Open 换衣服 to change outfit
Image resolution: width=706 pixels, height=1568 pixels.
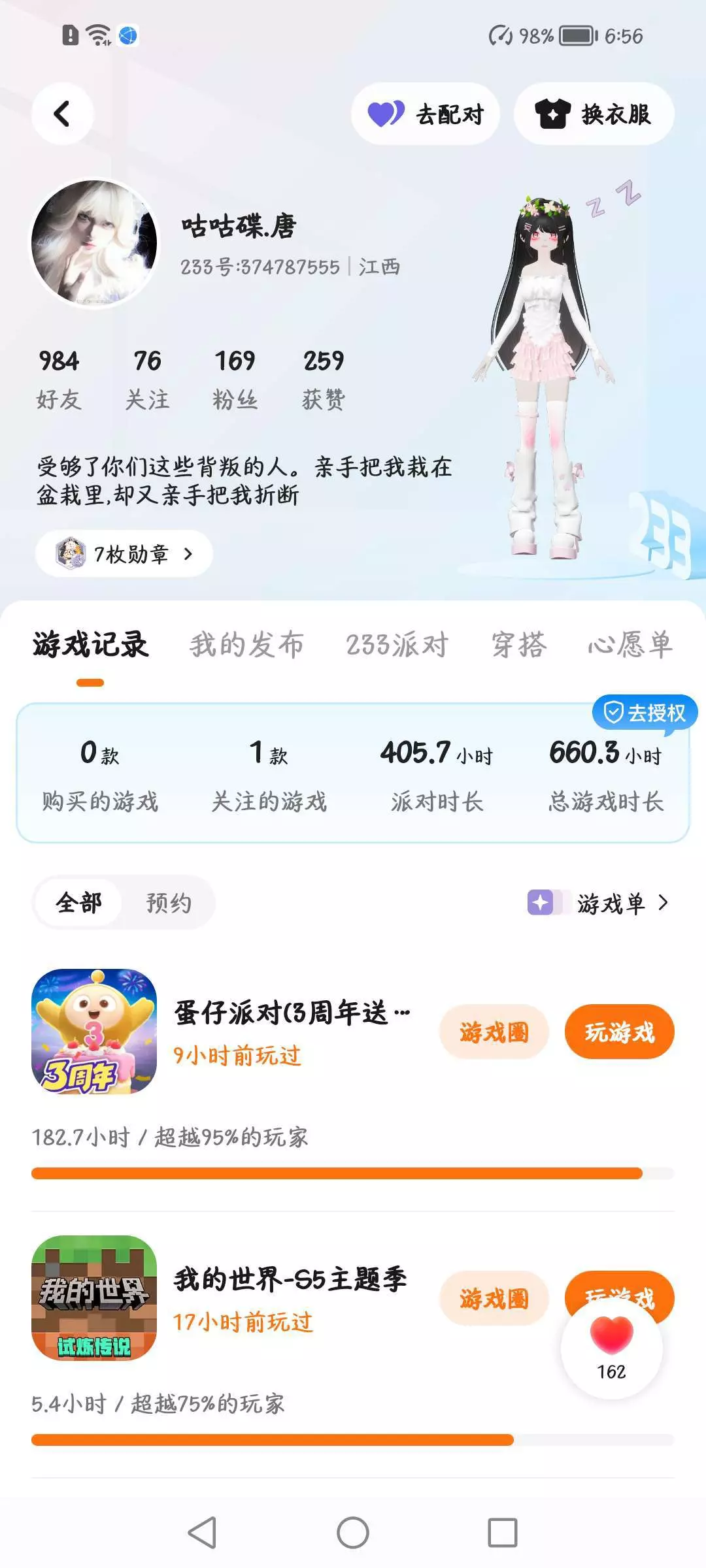click(x=594, y=114)
